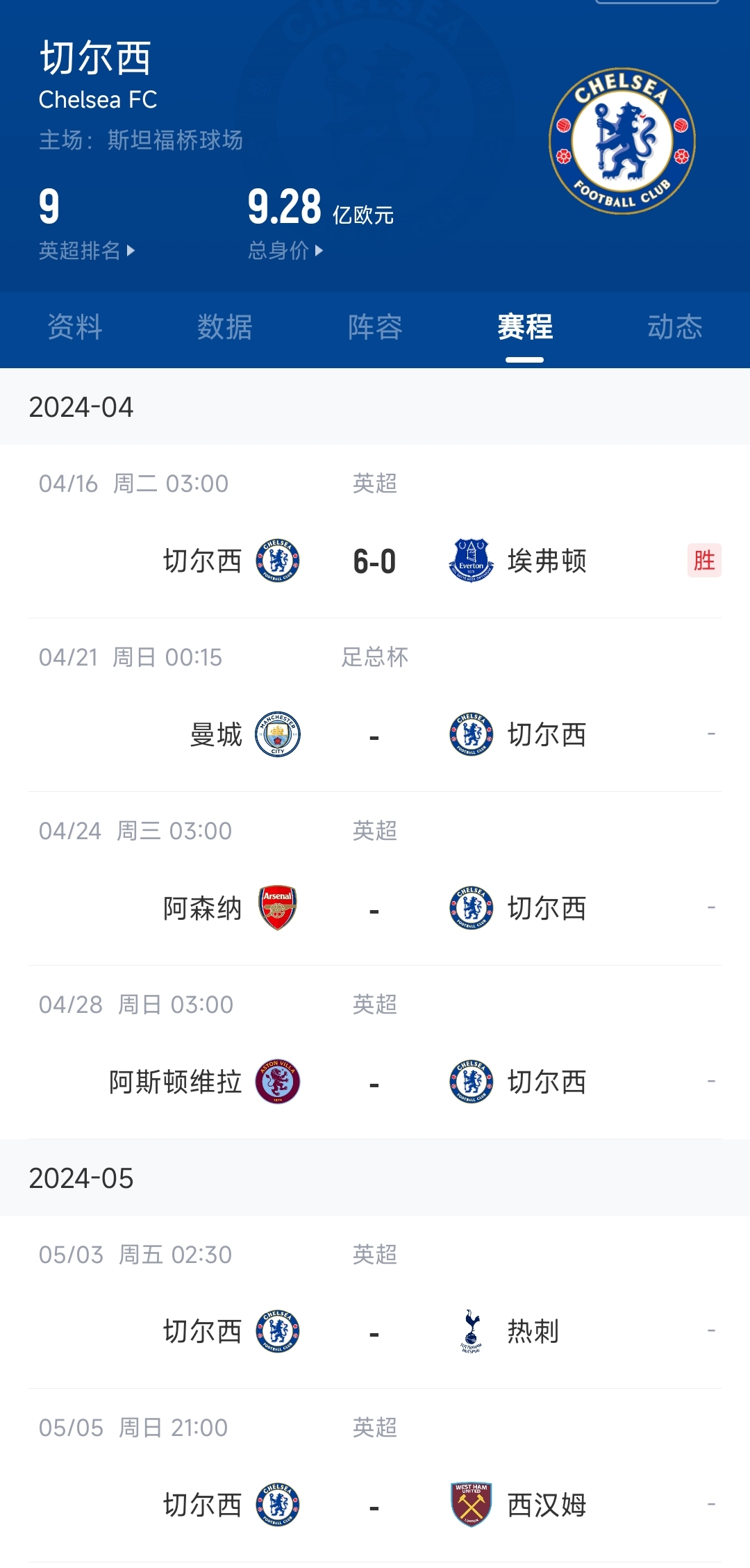The height and width of the screenshot is (1568, 750).
Task: Switch to the 资料 tab
Action: coord(75,327)
